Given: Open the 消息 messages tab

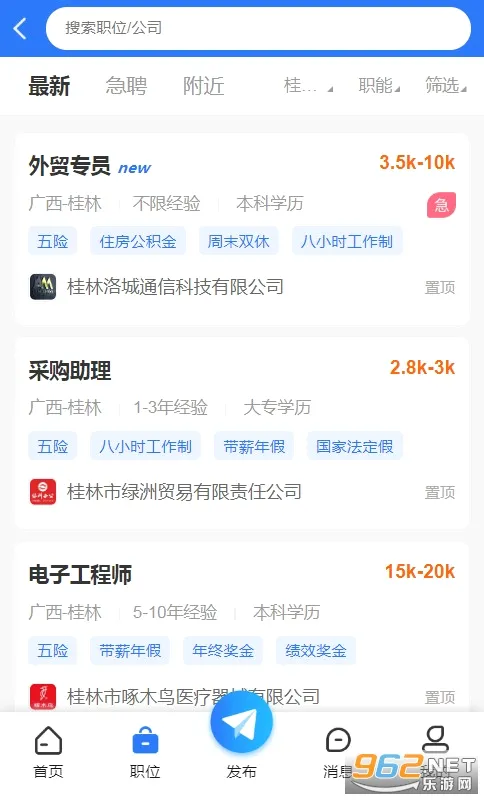Looking at the screenshot, I should click(338, 753).
